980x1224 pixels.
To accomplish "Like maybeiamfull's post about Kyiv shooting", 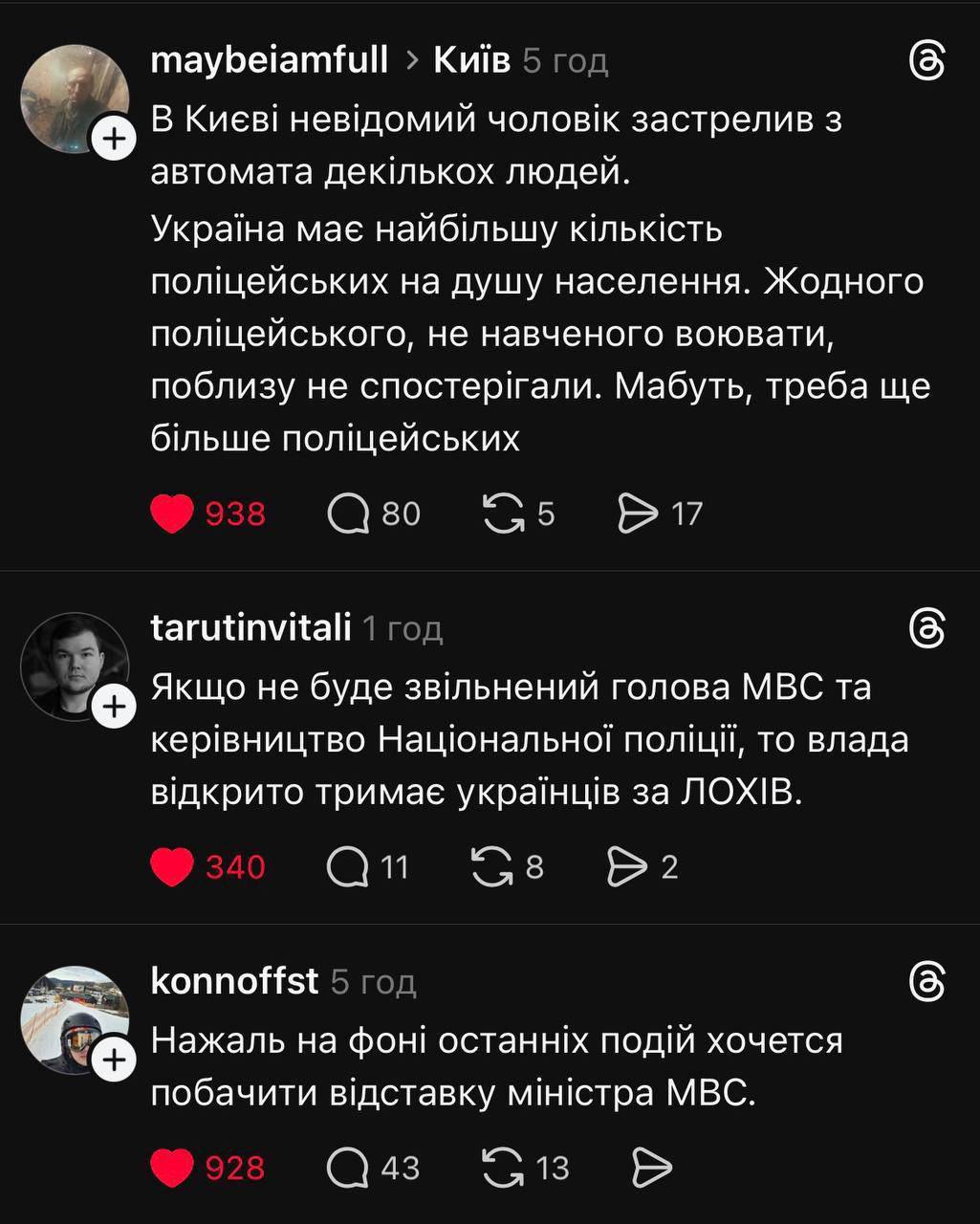I will (173, 514).
